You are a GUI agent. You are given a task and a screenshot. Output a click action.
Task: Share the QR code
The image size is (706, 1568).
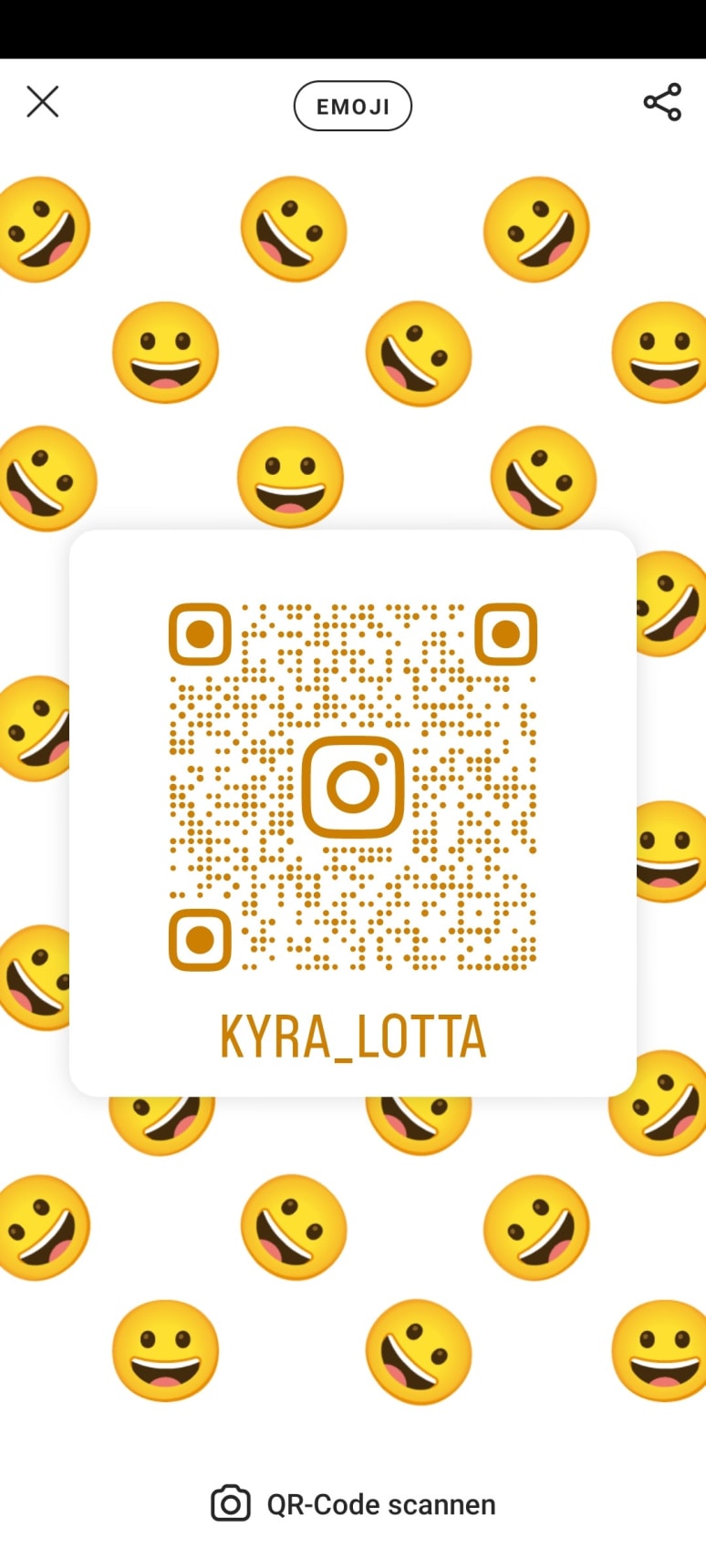[662, 102]
